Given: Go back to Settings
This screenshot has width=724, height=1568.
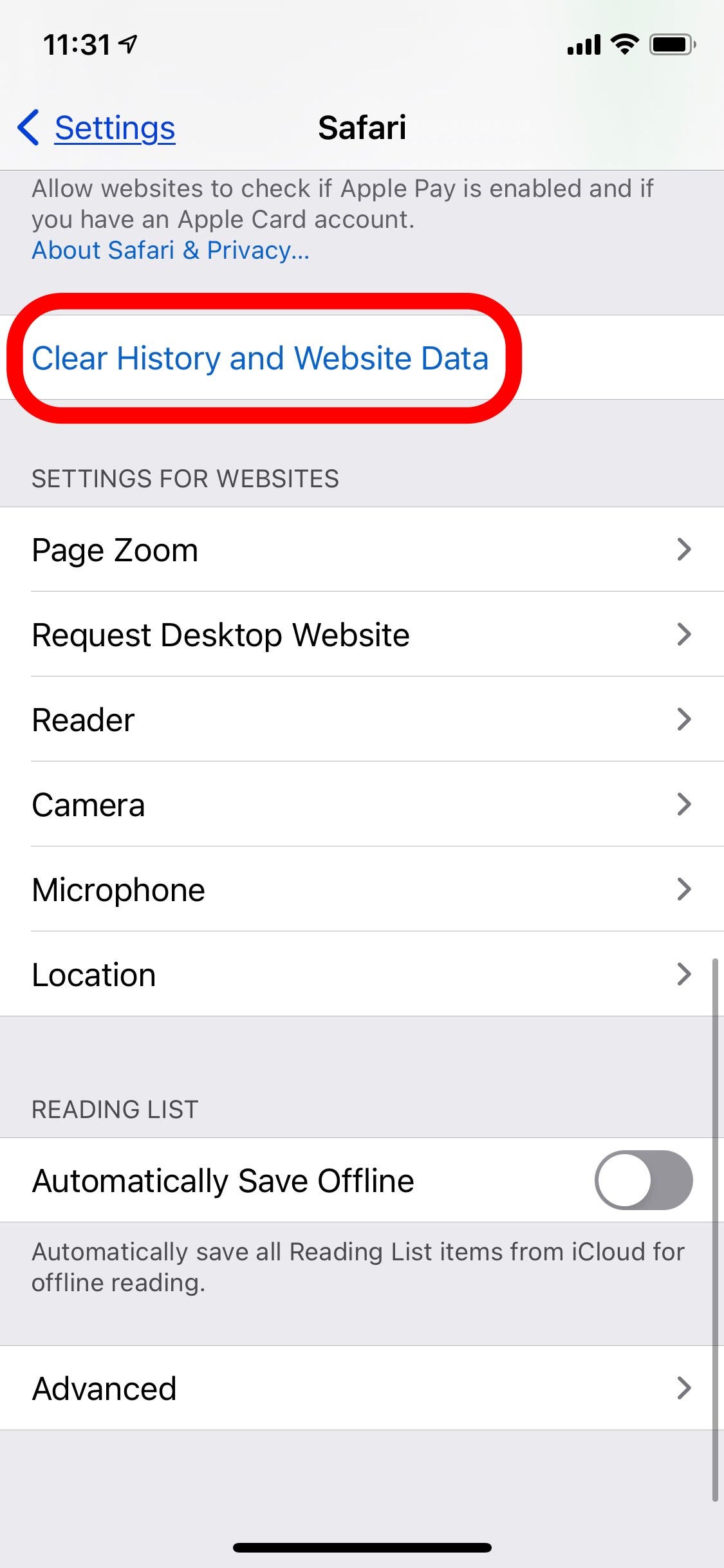Looking at the screenshot, I should tap(97, 127).
